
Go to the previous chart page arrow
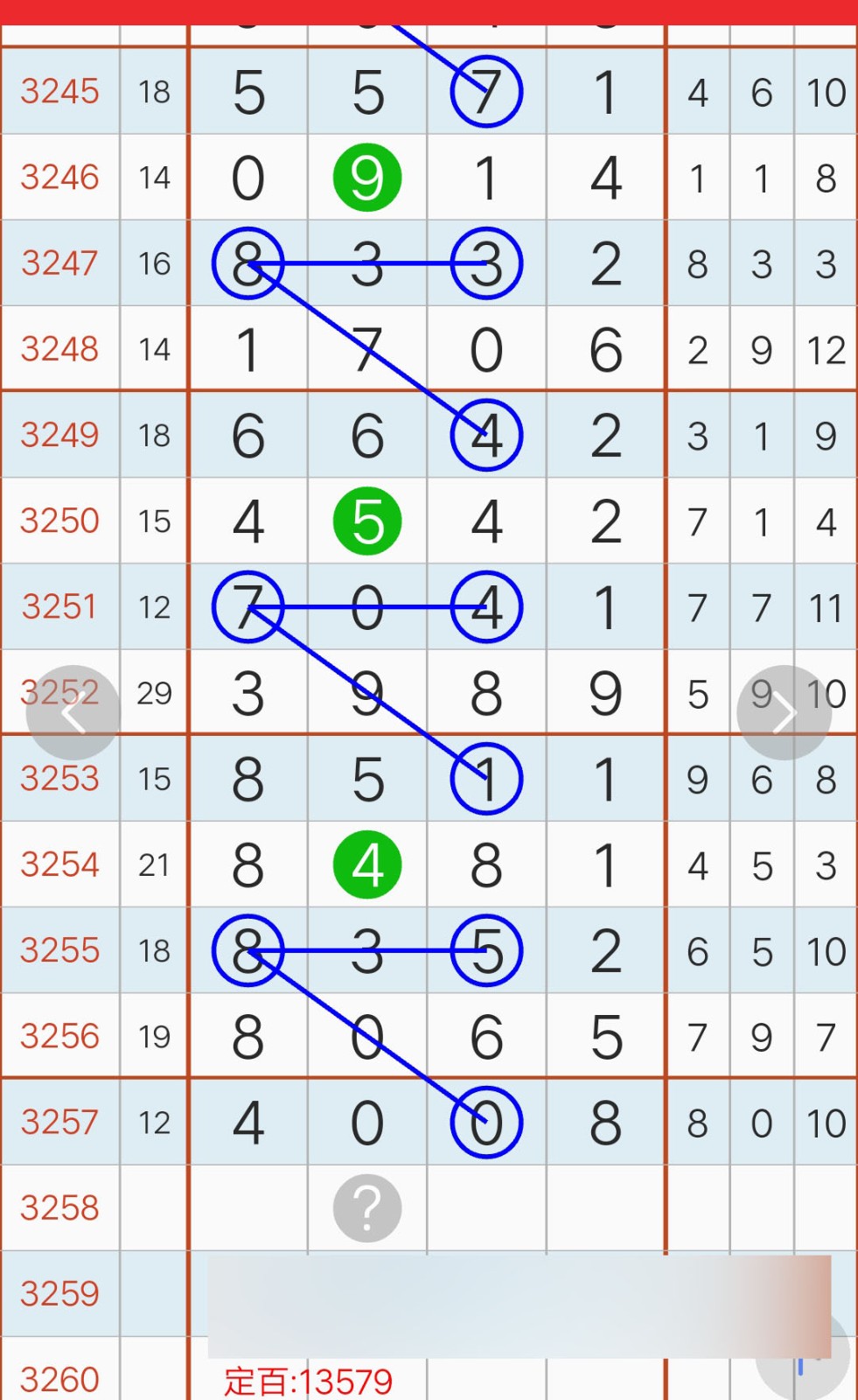(73, 713)
